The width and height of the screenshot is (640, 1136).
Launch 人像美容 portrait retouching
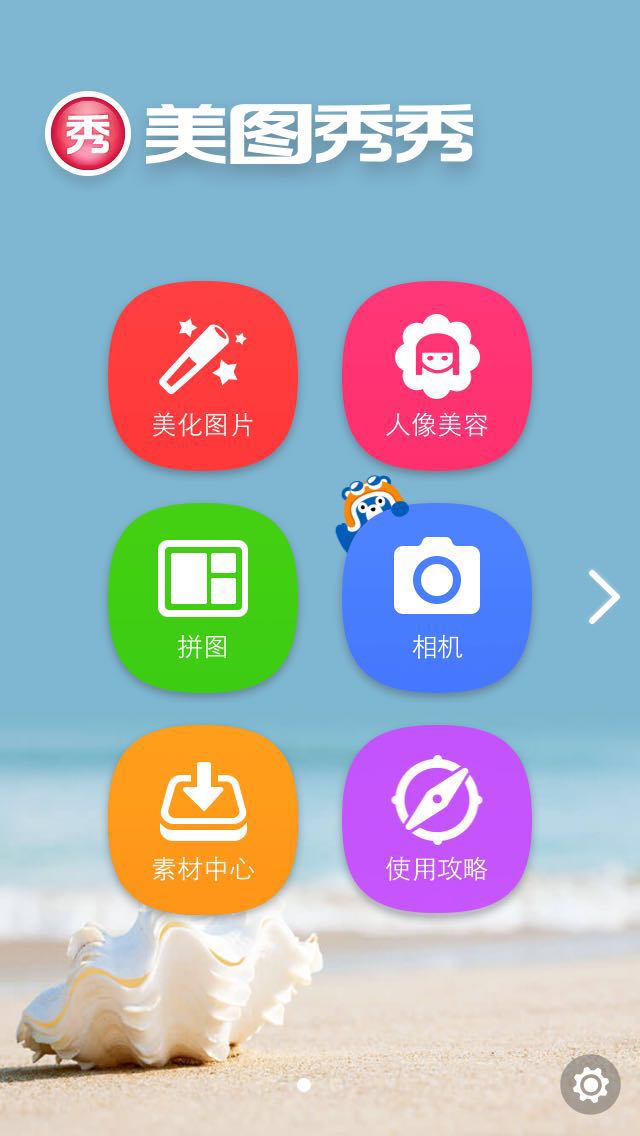(x=437, y=376)
